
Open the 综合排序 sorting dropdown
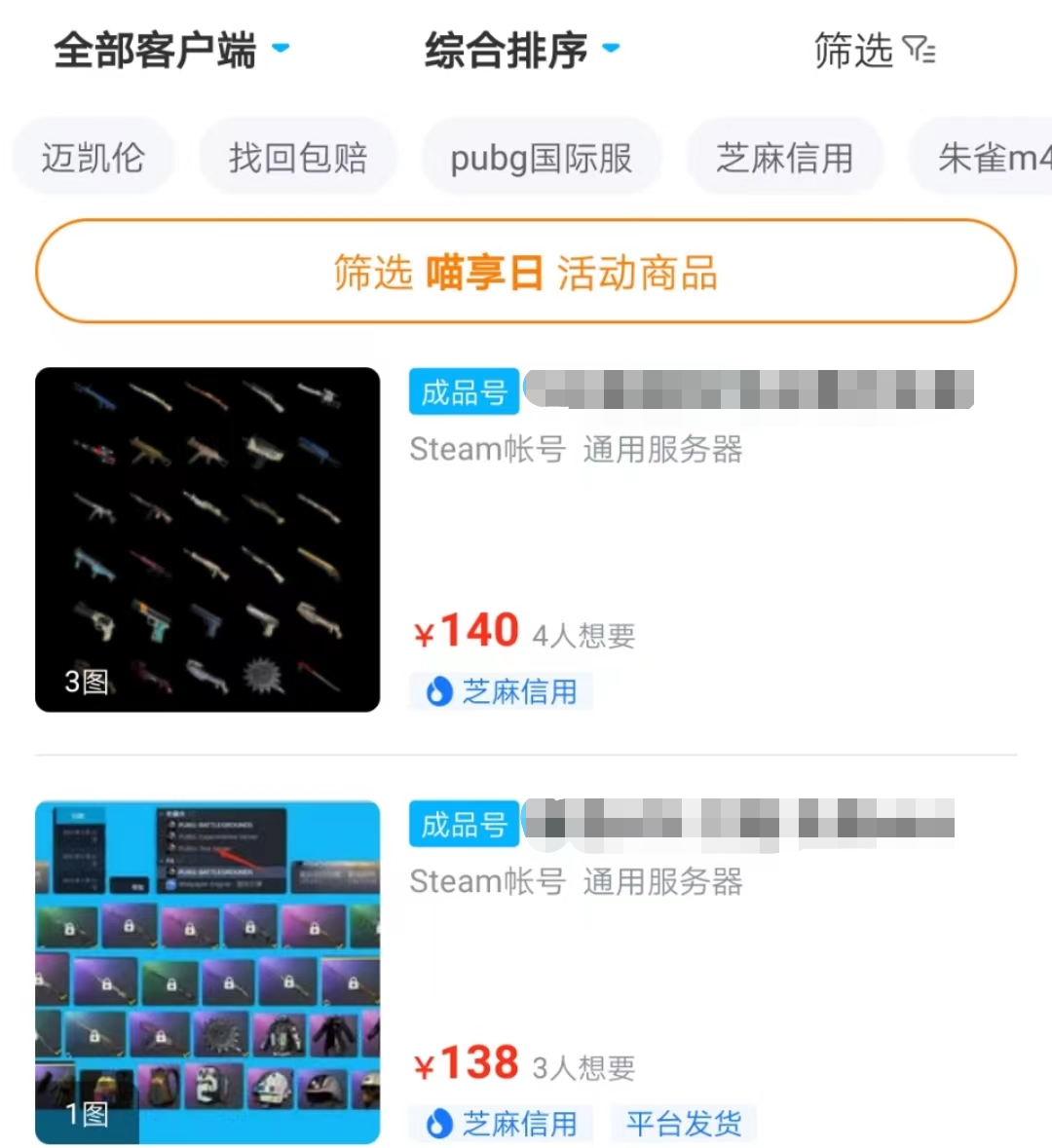[521, 50]
